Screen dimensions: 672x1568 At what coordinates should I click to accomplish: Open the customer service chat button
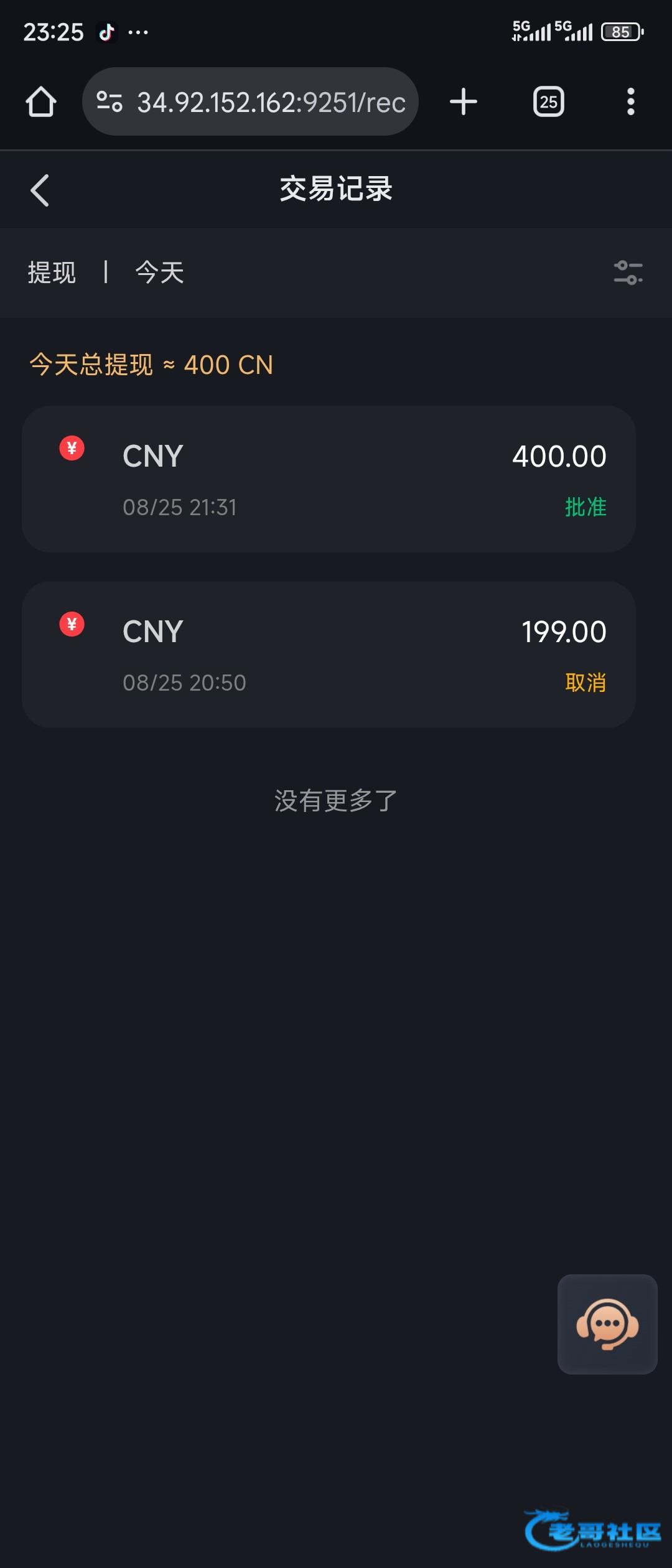(x=607, y=1323)
